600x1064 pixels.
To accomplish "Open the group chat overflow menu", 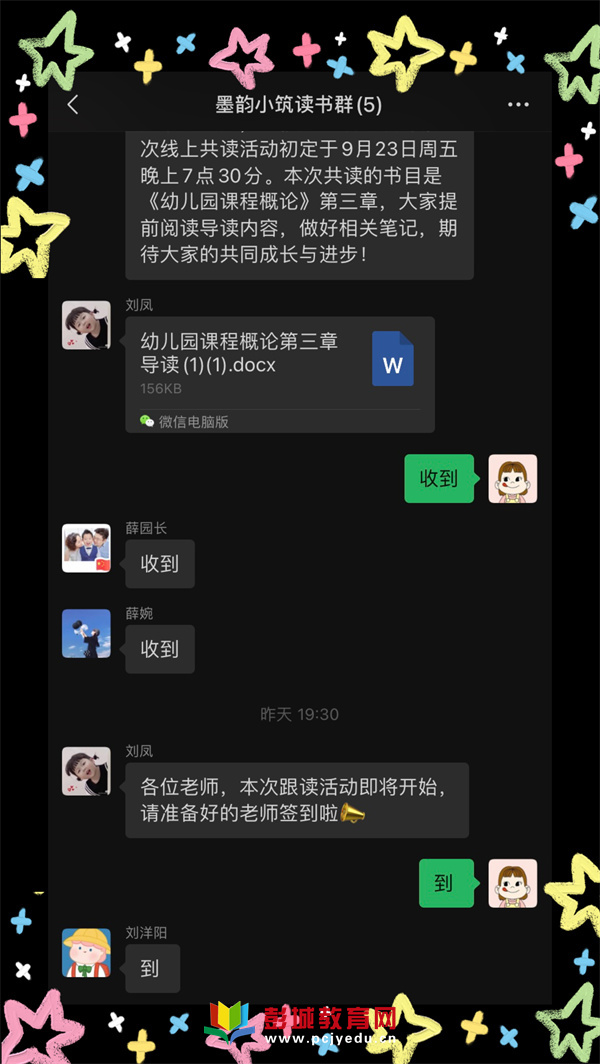I will 518,105.
